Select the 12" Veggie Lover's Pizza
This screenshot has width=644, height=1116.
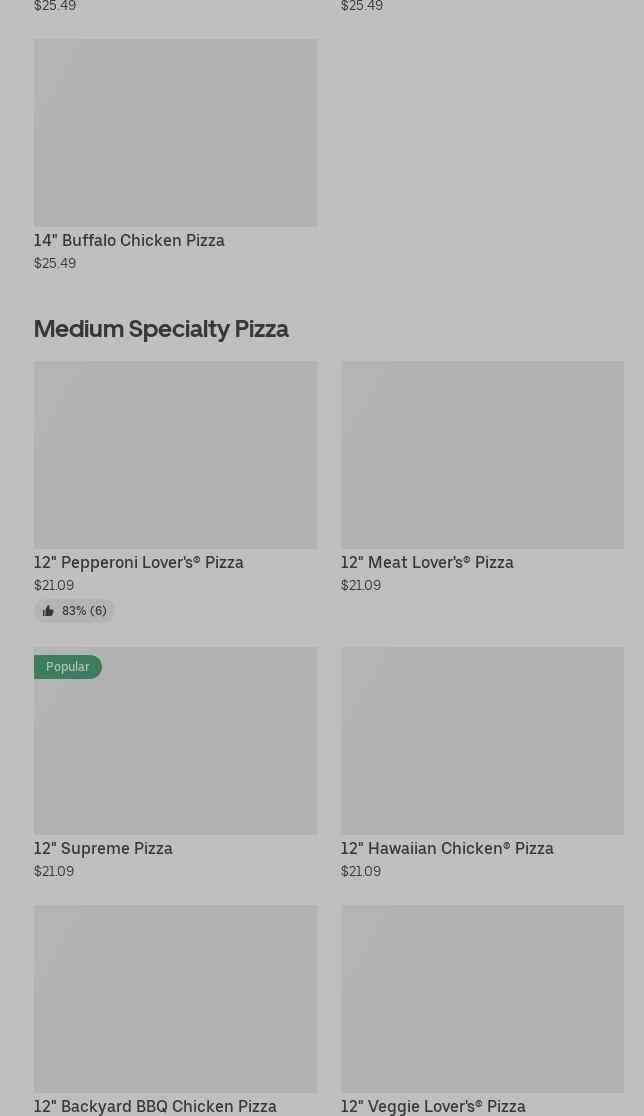[x=482, y=1010]
